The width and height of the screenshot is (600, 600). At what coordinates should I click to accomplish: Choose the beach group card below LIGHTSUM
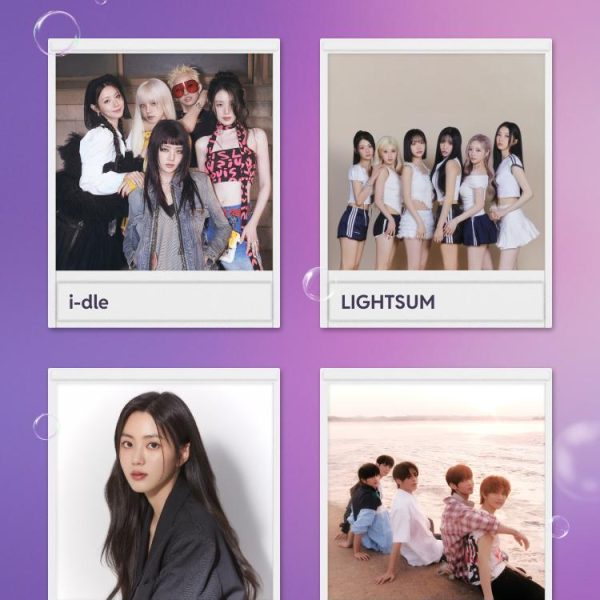(x=436, y=490)
